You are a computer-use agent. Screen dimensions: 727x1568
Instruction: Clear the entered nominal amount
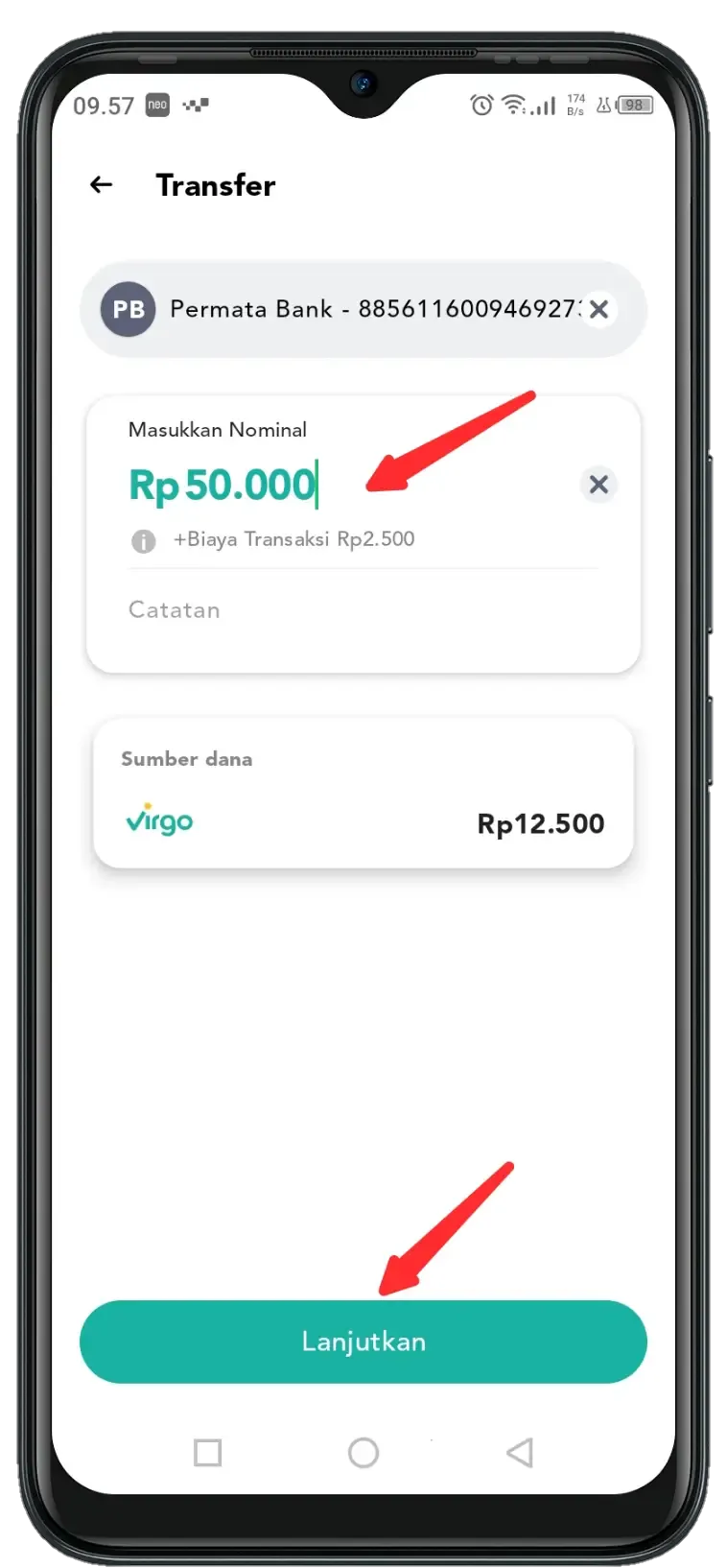point(598,485)
